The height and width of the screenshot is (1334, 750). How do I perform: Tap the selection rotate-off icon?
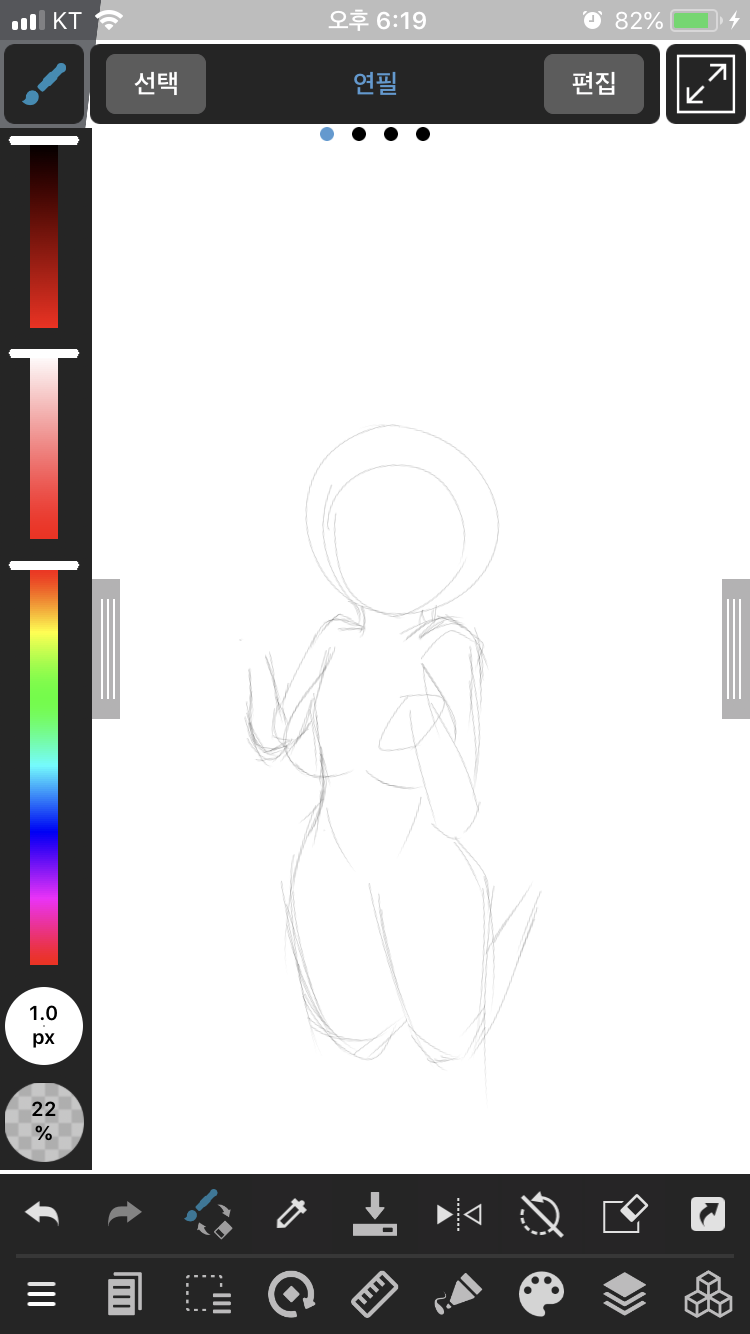(541, 1214)
